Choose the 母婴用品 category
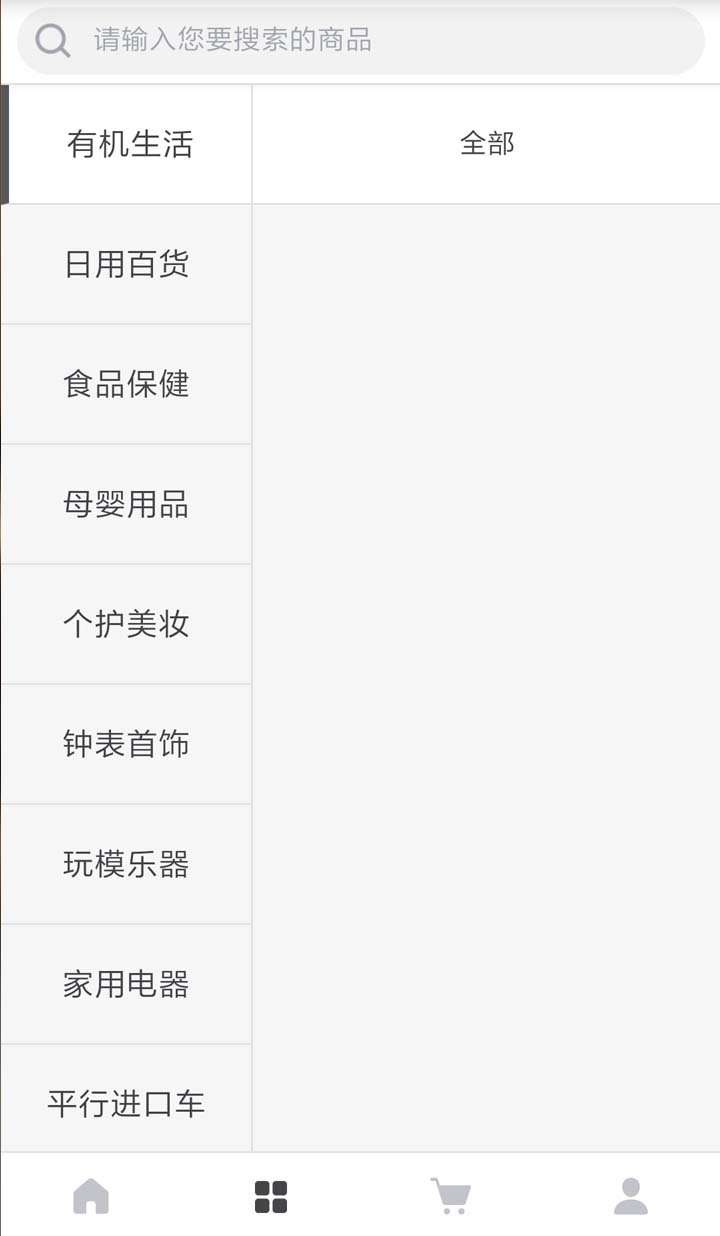This screenshot has height=1236, width=720. pyautogui.click(x=126, y=504)
